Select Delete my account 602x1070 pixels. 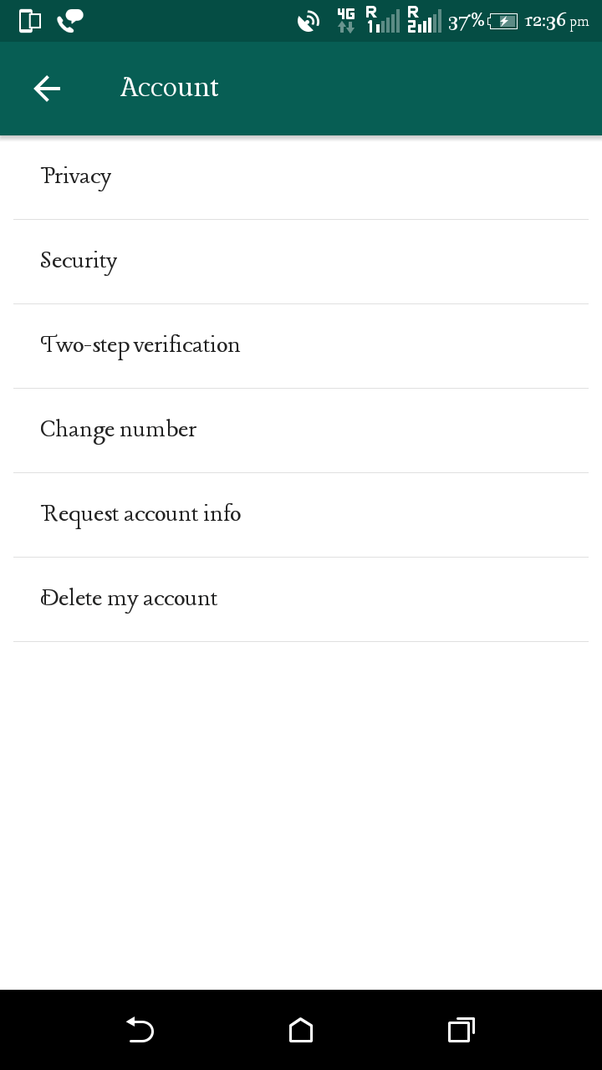pyautogui.click(x=301, y=599)
